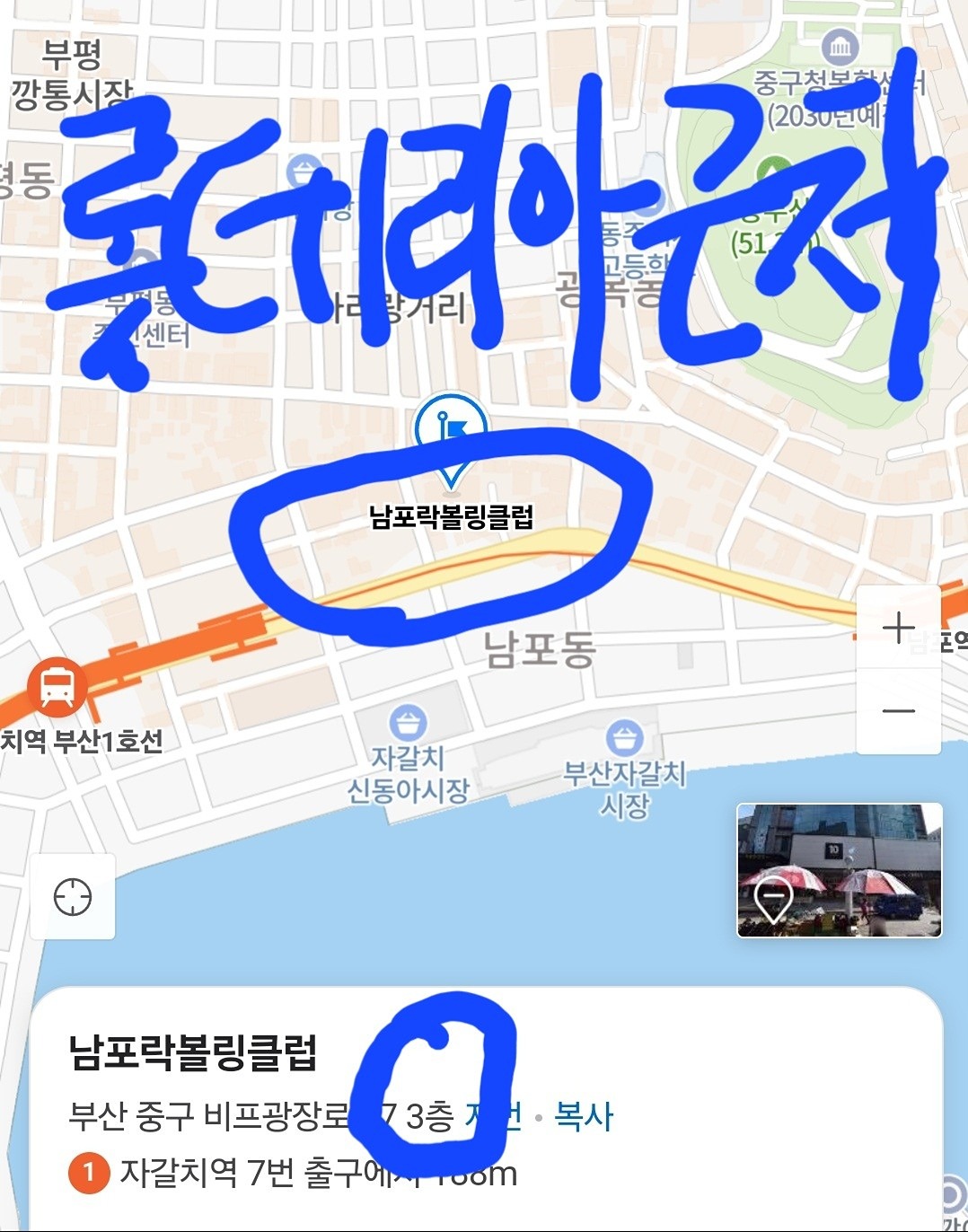Tap the 중구청보학센터 museum icon
Viewport: 968px width, 1232px height.
pyautogui.click(x=839, y=47)
